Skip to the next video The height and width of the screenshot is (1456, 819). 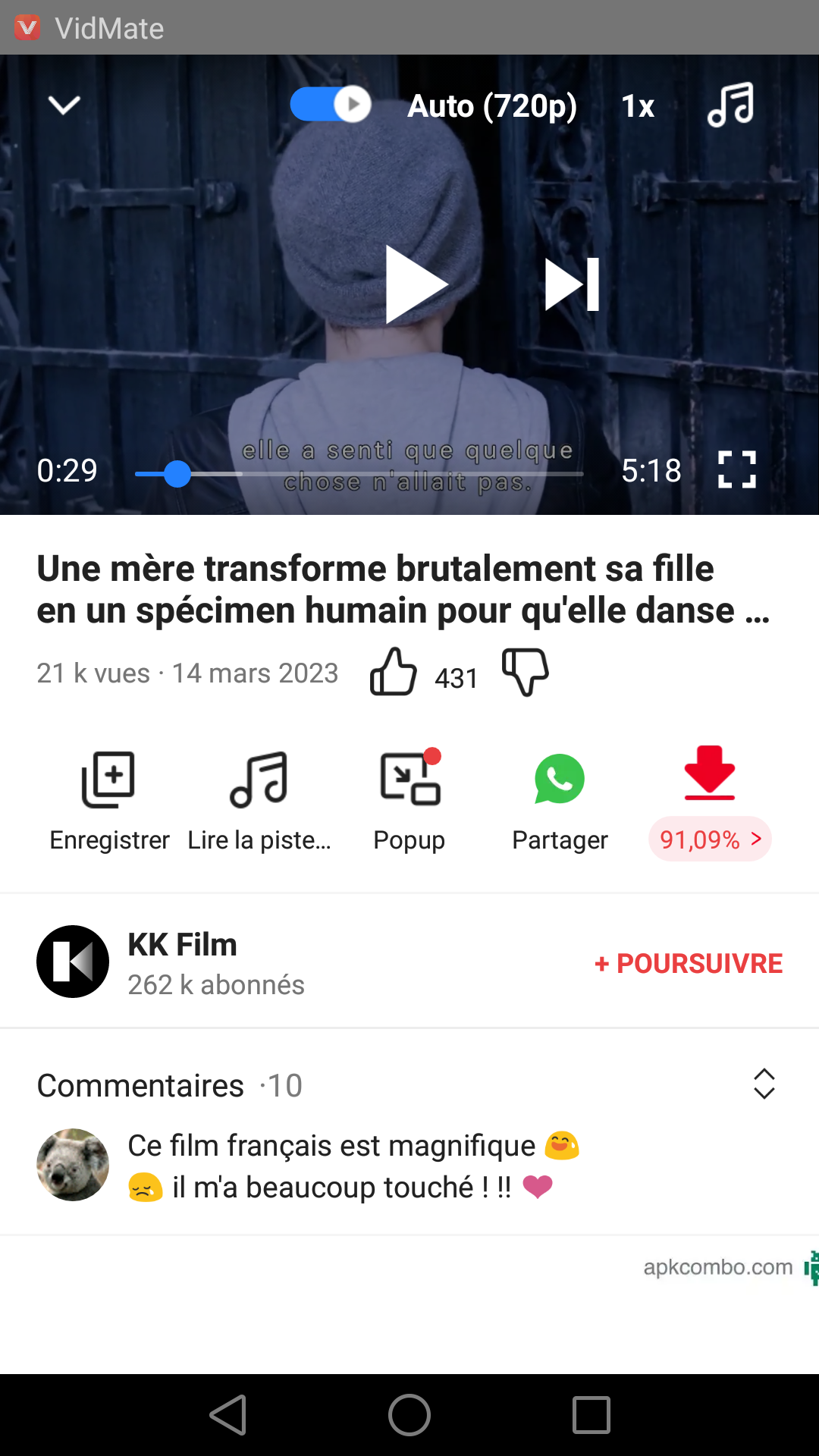(573, 285)
